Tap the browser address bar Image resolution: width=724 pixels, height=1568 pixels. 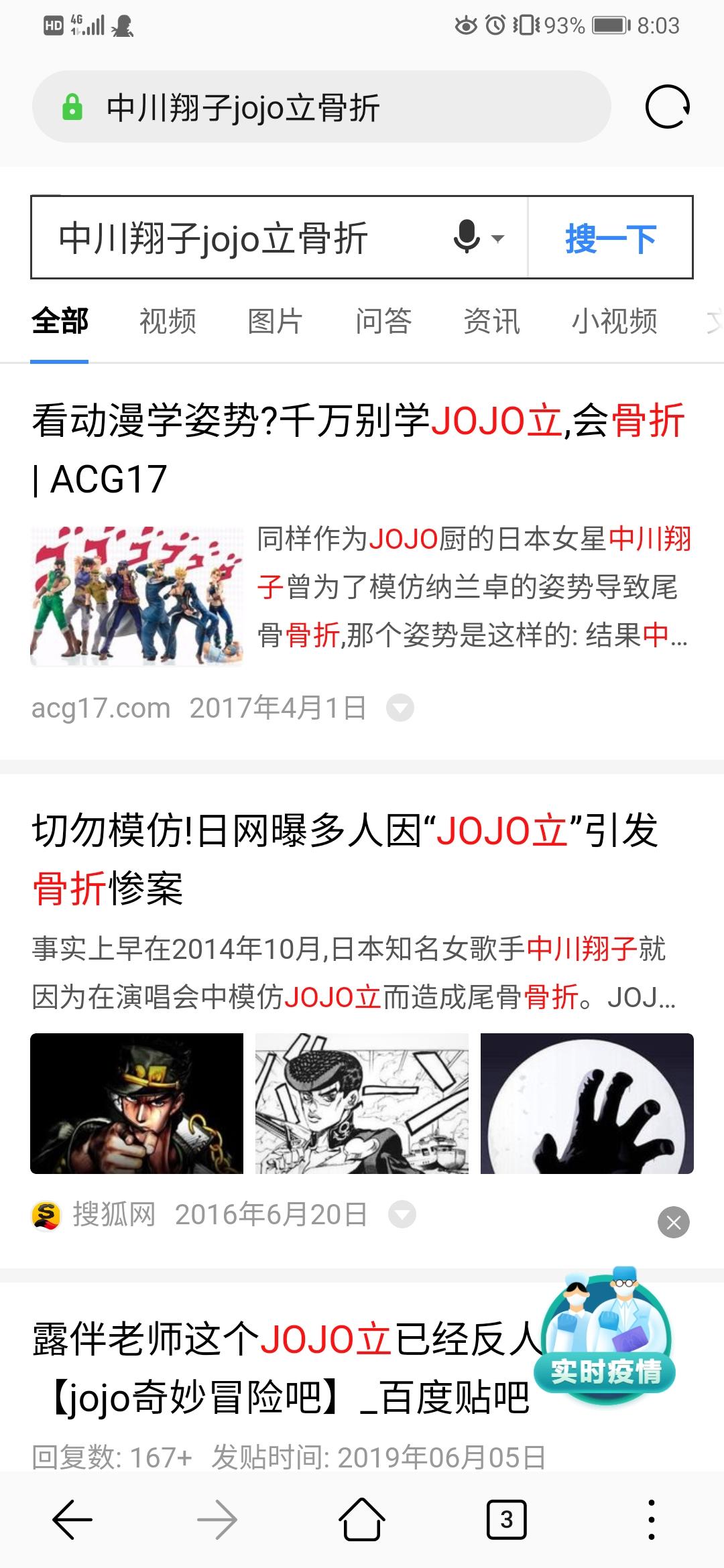coord(322,107)
